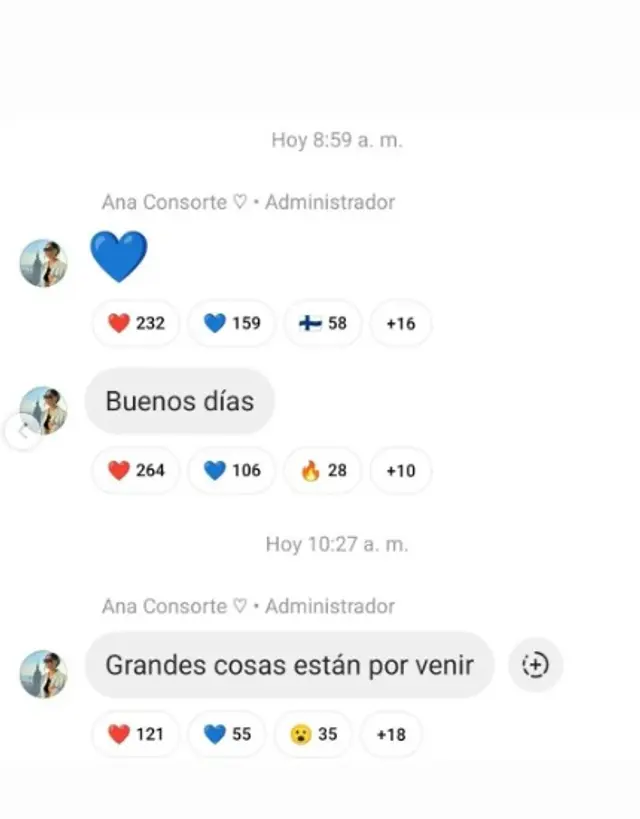Add a reaction to 'Grandes cosas están por venir'

click(536, 665)
